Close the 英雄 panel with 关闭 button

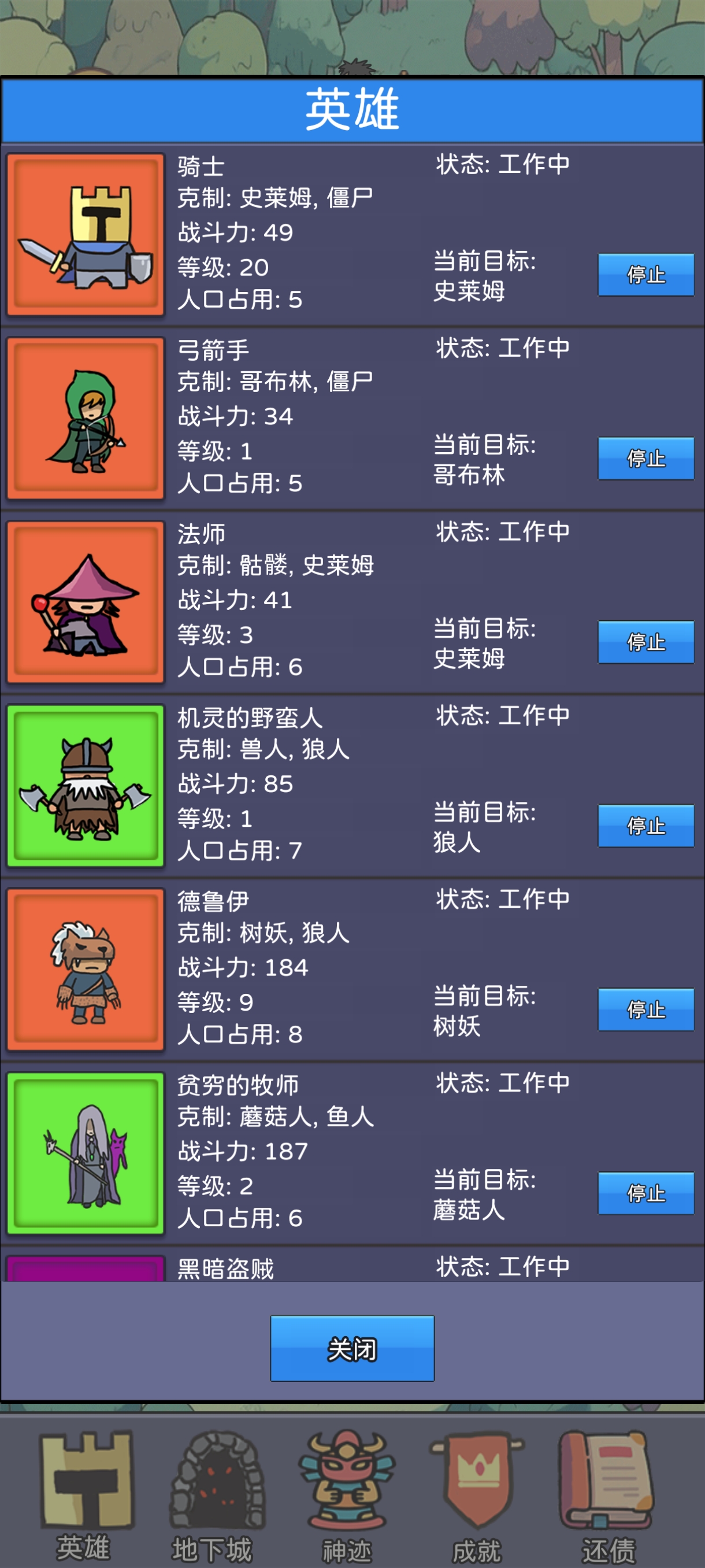[x=353, y=1348]
